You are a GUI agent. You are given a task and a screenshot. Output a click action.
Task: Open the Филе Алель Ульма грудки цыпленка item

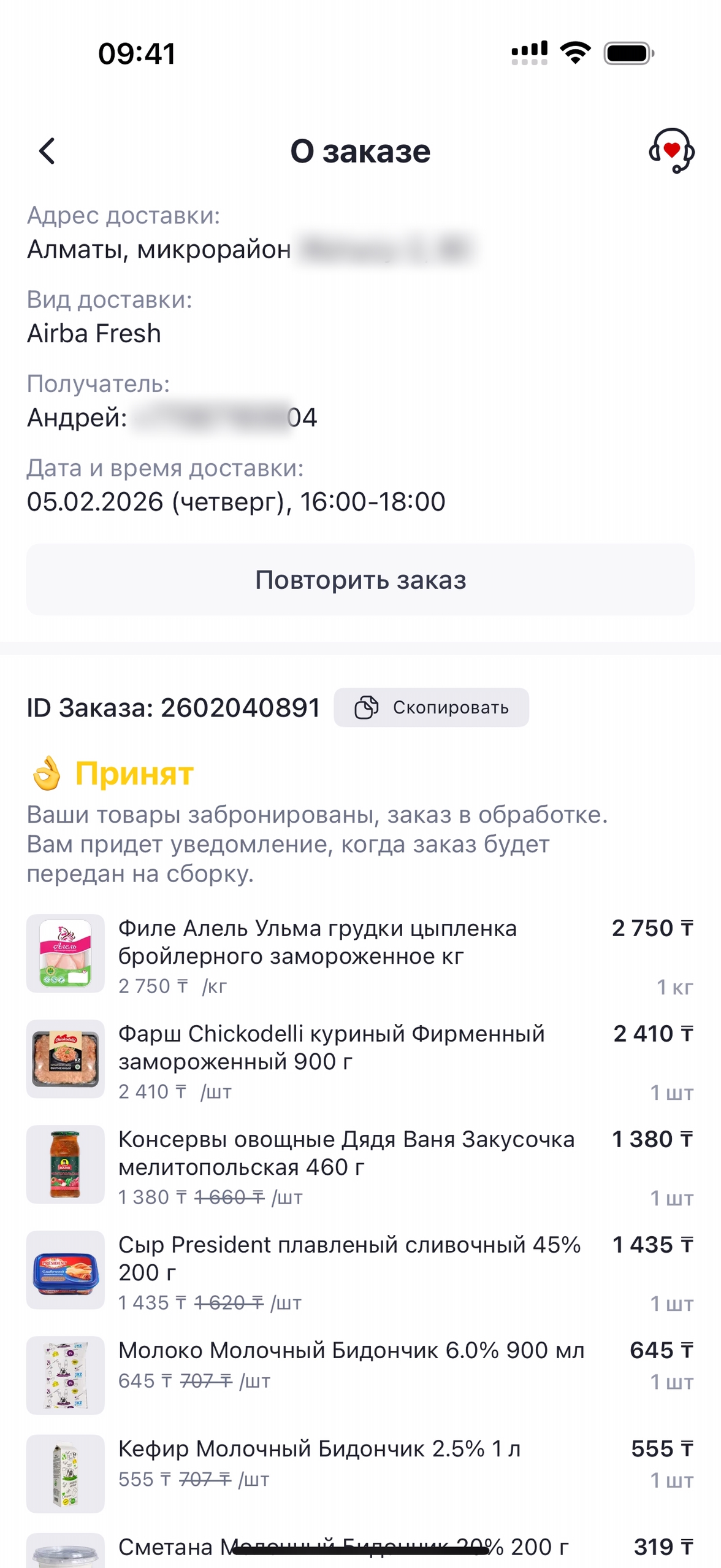pos(318,942)
